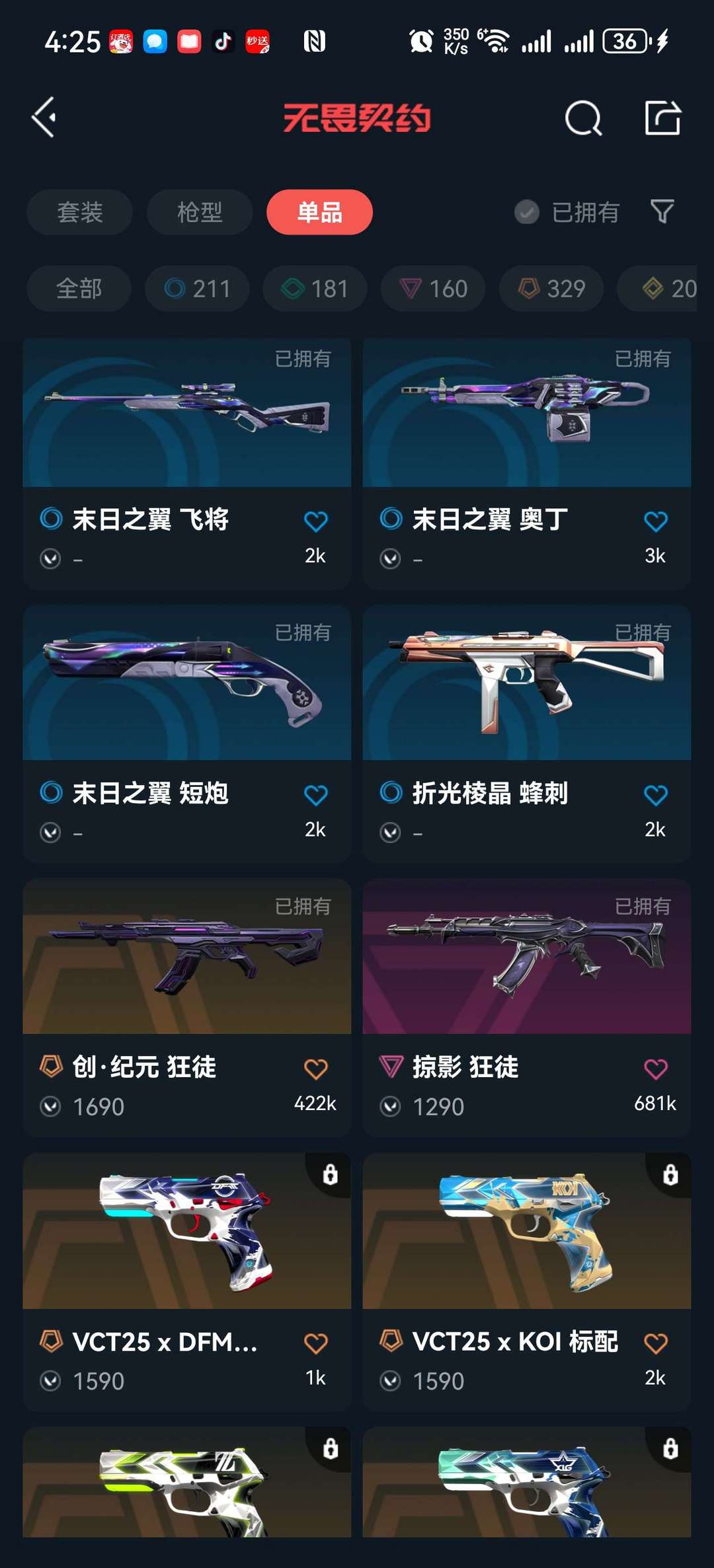Switch to the 枪型 tab
This screenshot has height=1568, width=714.
click(199, 212)
